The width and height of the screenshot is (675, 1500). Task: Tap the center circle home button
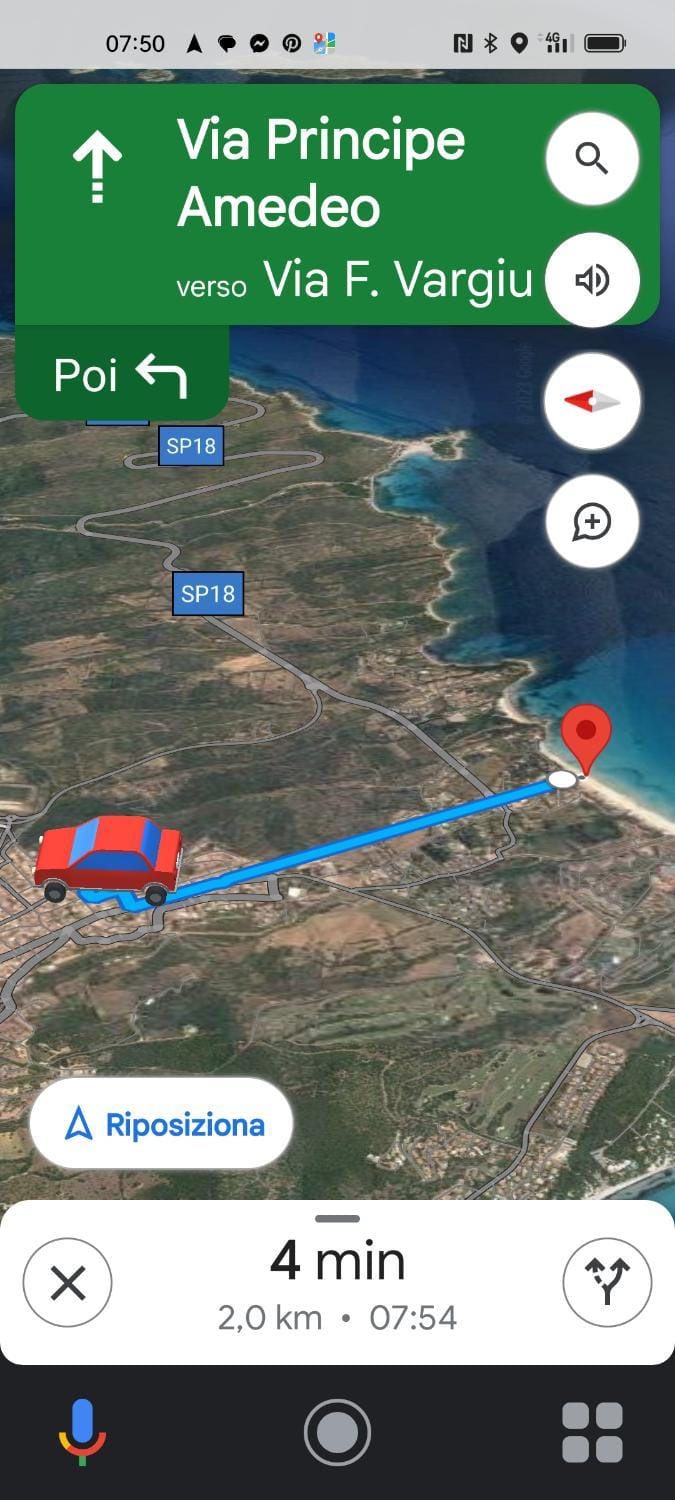click(x=337, y=1432)
